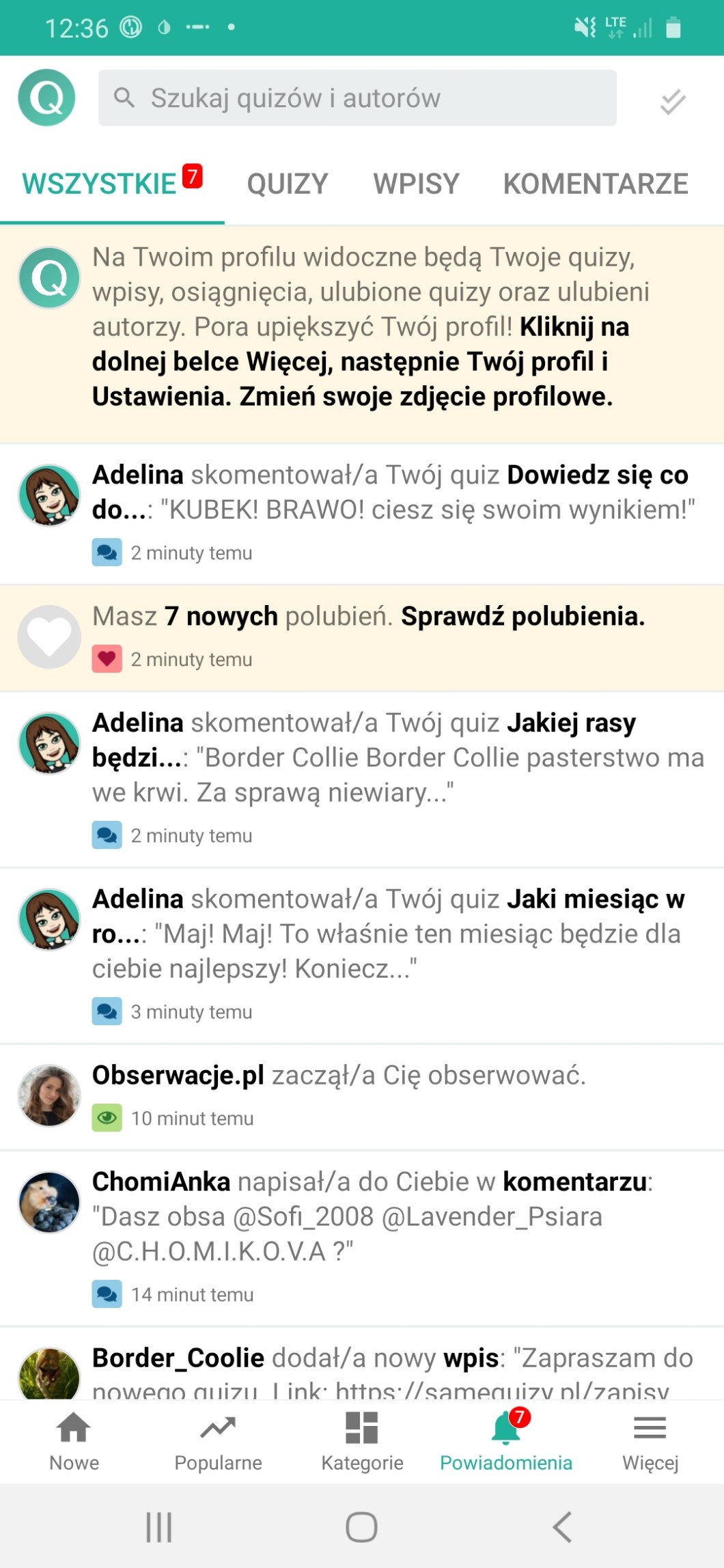724x1568 pixels.
Task: Switch to the WPISY tab
Action: [x=416, y=184]
